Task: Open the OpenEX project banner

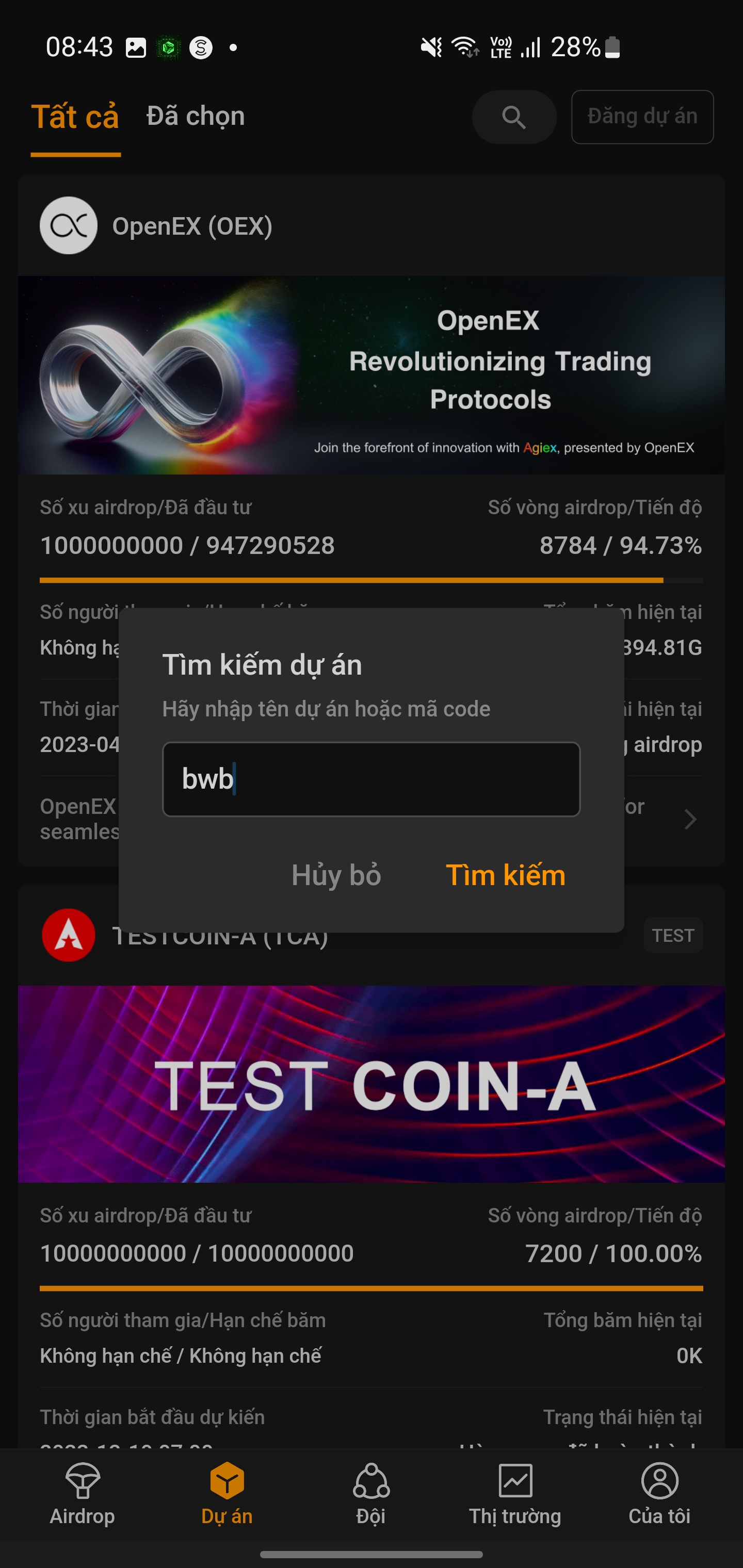Action: pos(371,375)
